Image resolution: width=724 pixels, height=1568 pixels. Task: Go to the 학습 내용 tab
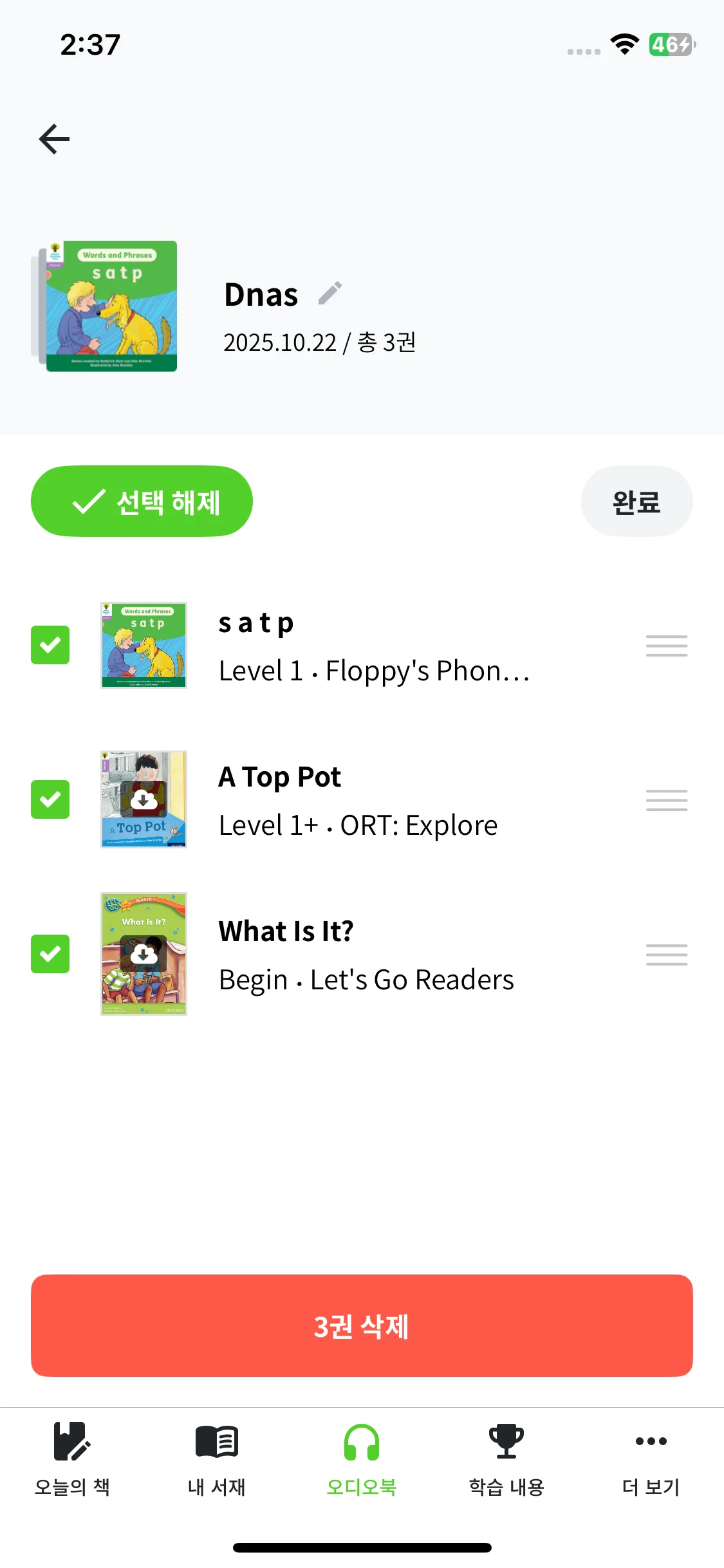(x=506, y=1460)
